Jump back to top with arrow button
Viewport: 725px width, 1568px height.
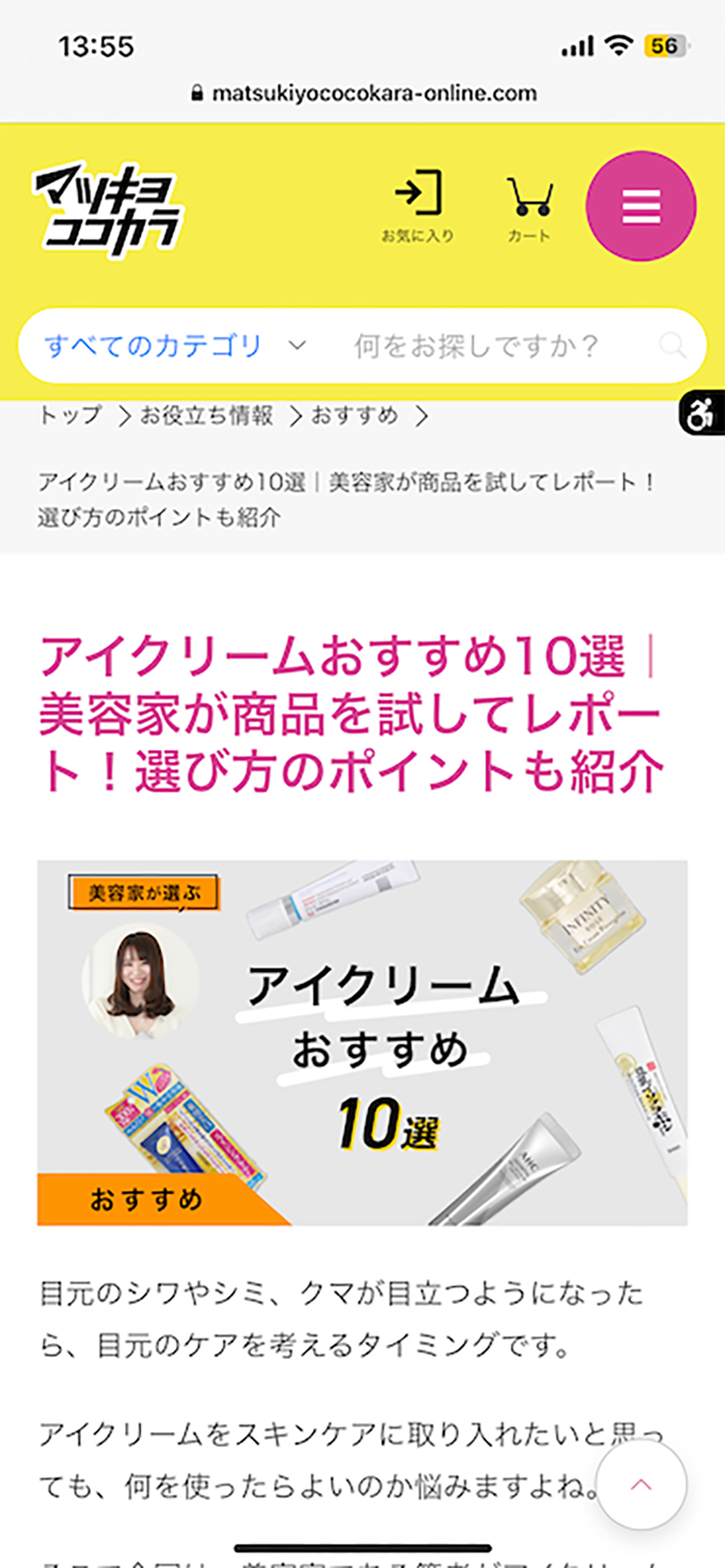(641, 1485)
